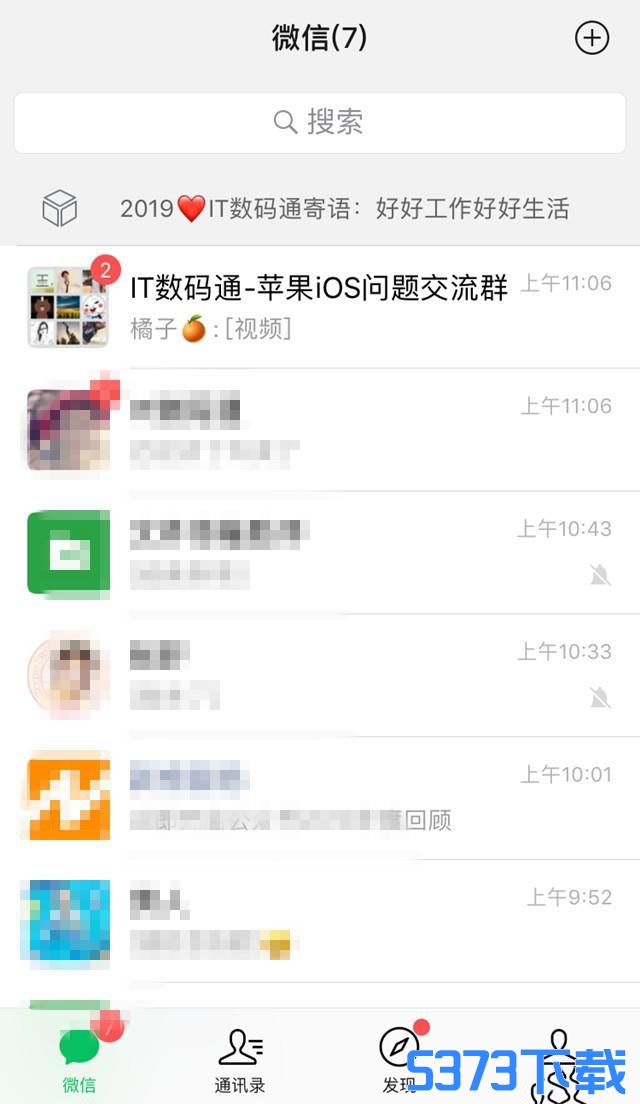Switch to the 通讯录 contacts tab
This screenshot has width=640, height=1104.
[x=240, y=1058]
